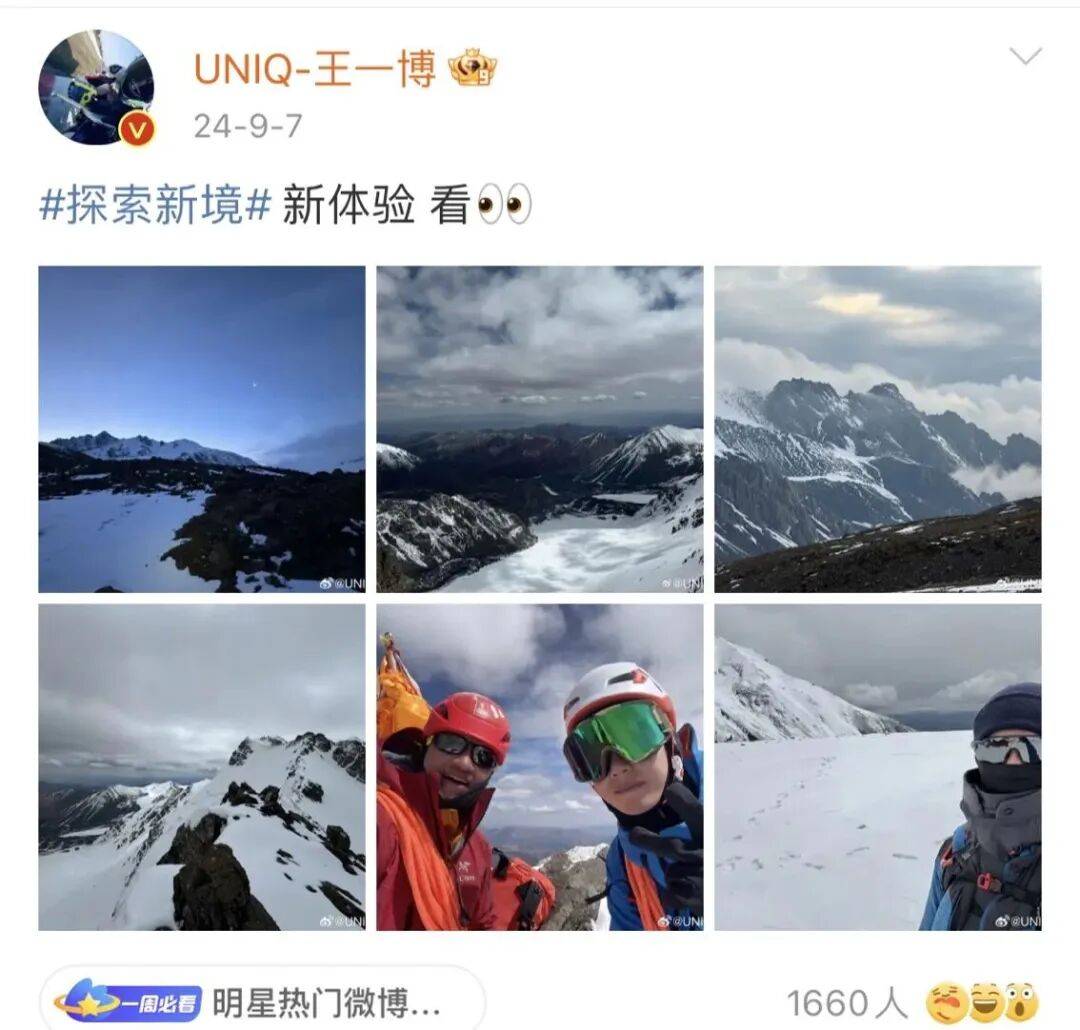Image resolution: width=1080 pixels, height=1030 pixels.
Task: Open the UNIQ-王一博 username link
Action: [315, 69]
